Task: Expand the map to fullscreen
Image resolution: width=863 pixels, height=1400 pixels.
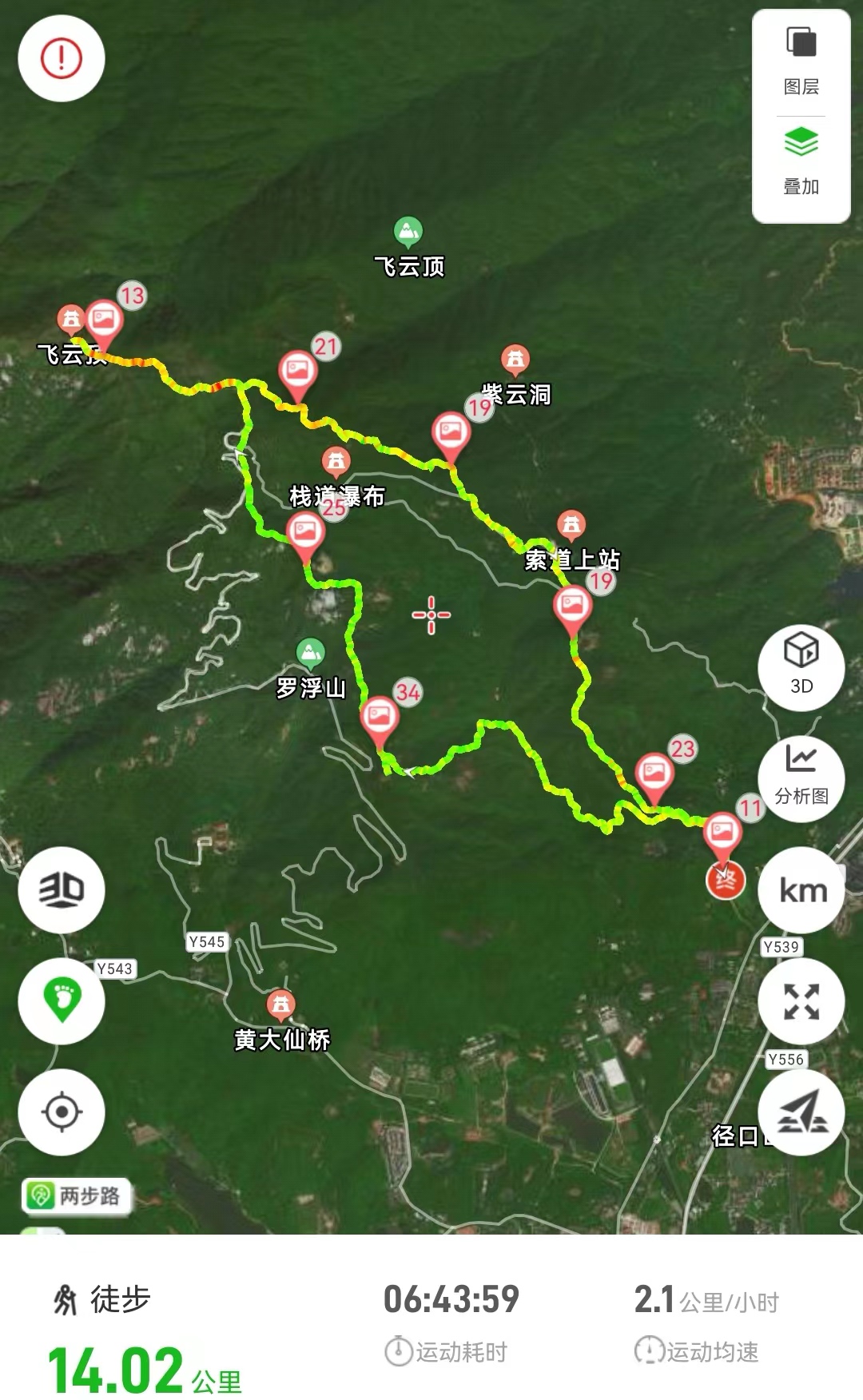Action: pos(801,1001)
